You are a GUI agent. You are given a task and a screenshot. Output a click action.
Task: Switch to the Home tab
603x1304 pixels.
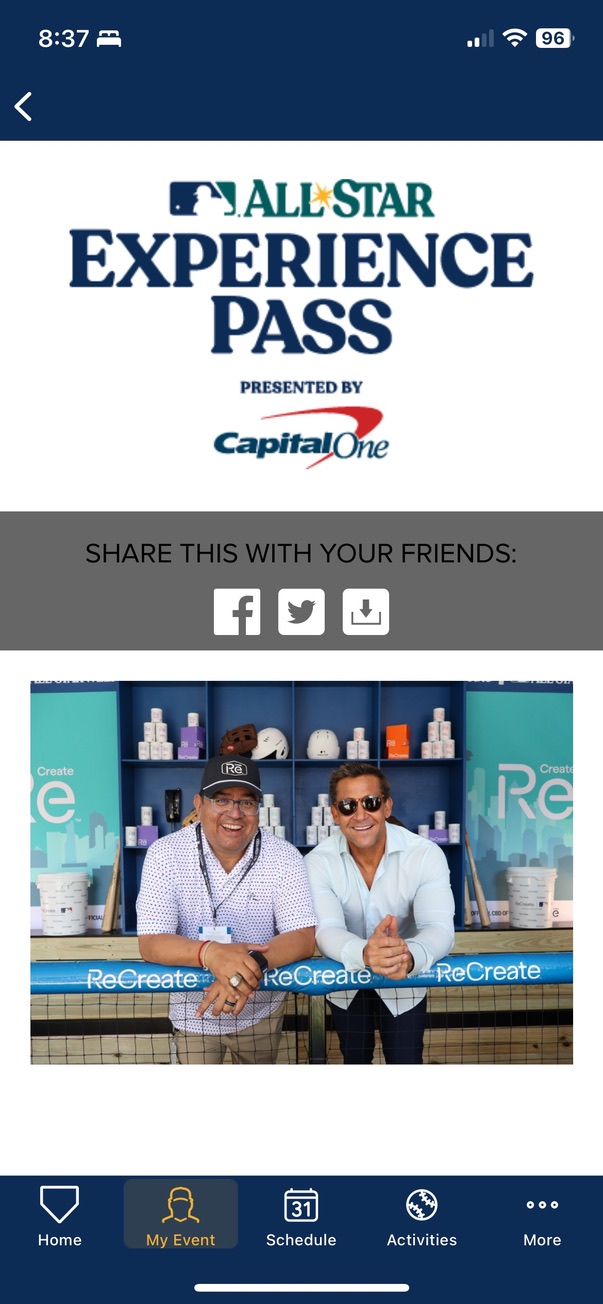[x=59, y=1216]
